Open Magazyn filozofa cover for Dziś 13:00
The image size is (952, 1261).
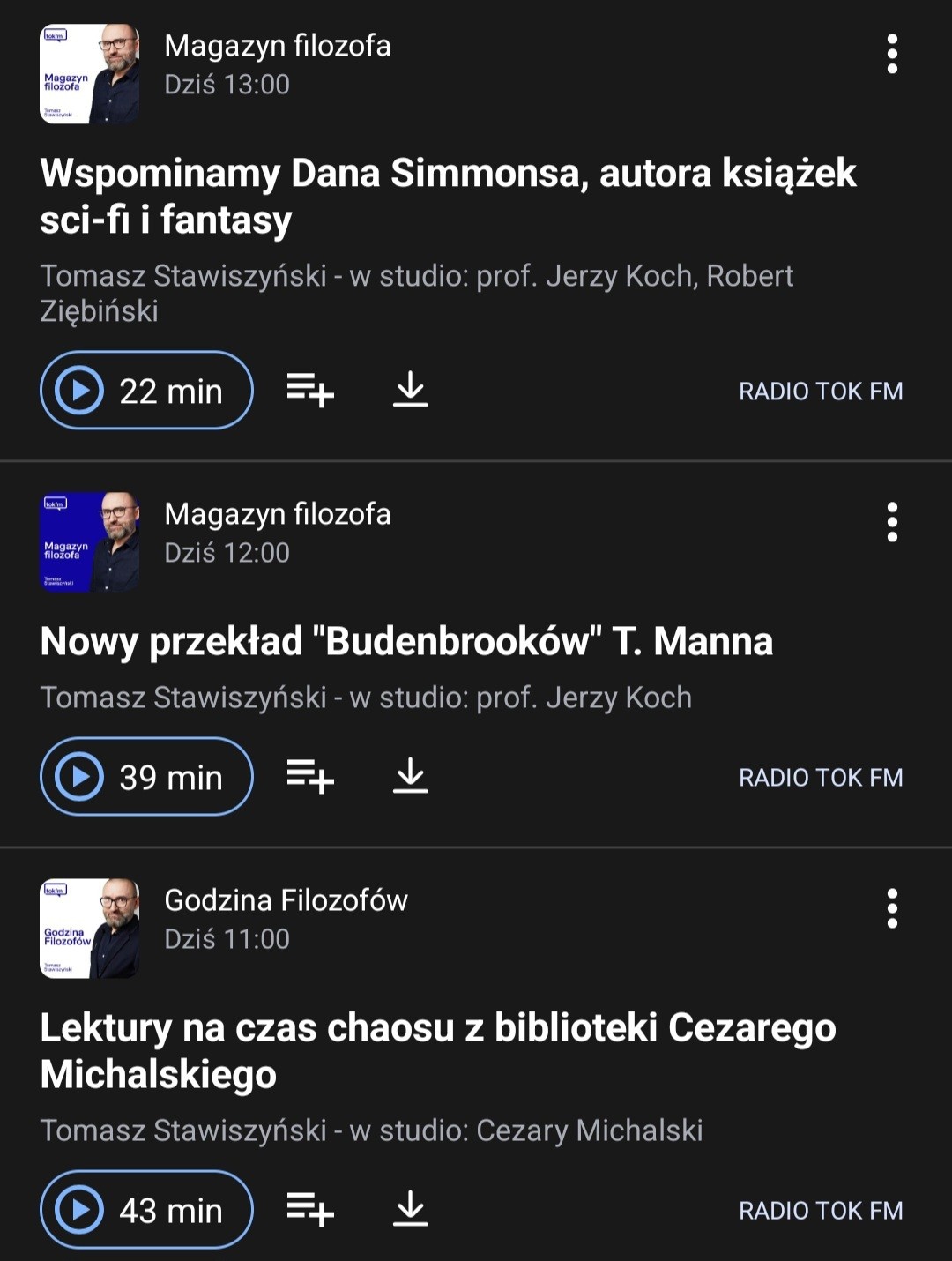89,74
